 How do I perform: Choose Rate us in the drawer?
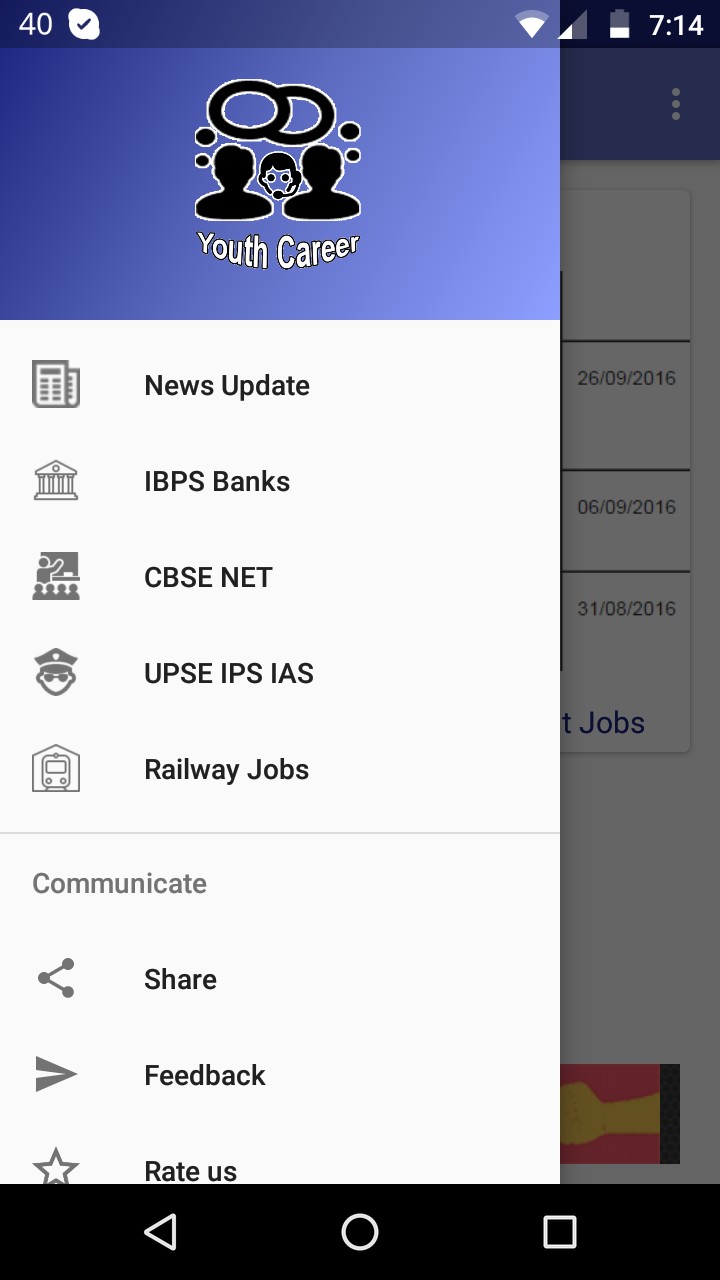[x=190, y=1168]
